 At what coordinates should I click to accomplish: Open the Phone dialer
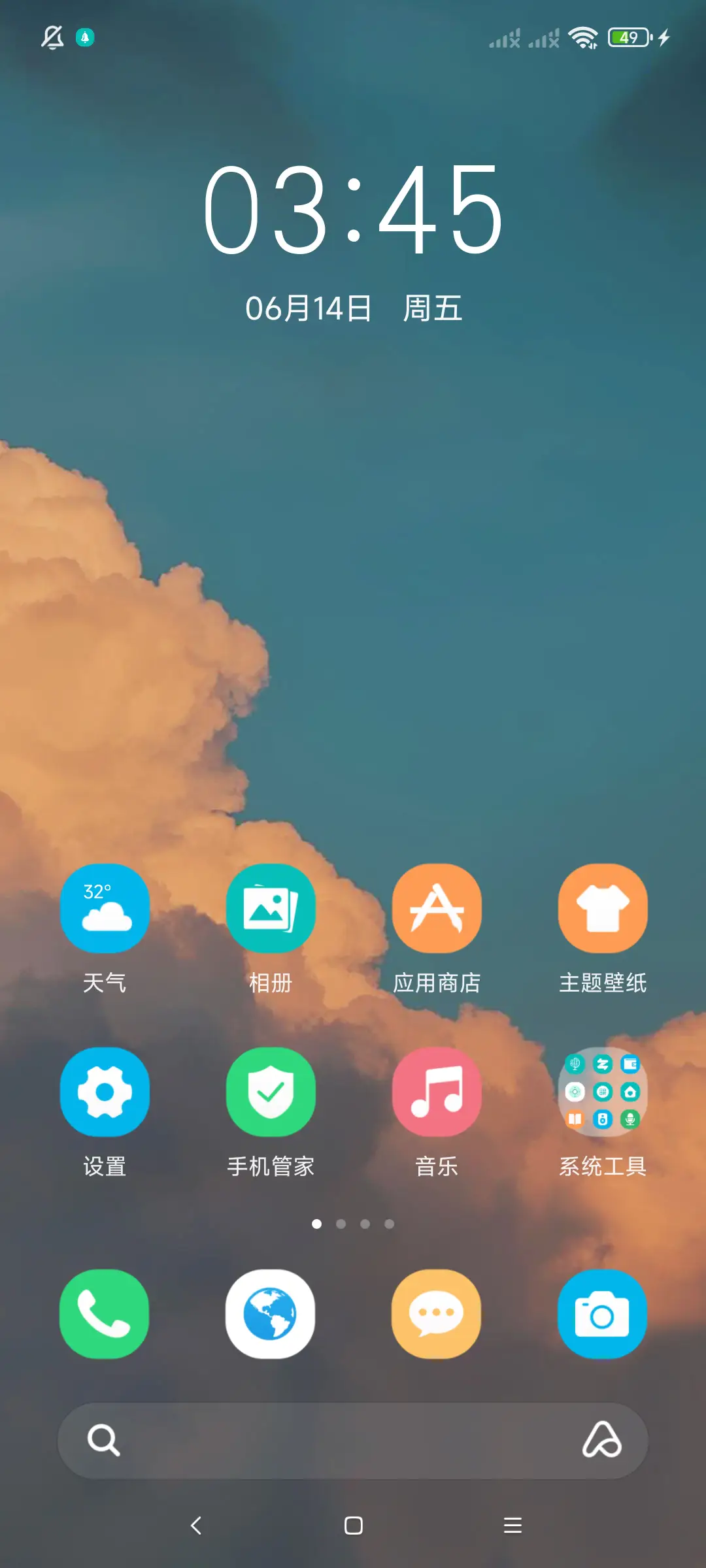tap(104, 1315)
